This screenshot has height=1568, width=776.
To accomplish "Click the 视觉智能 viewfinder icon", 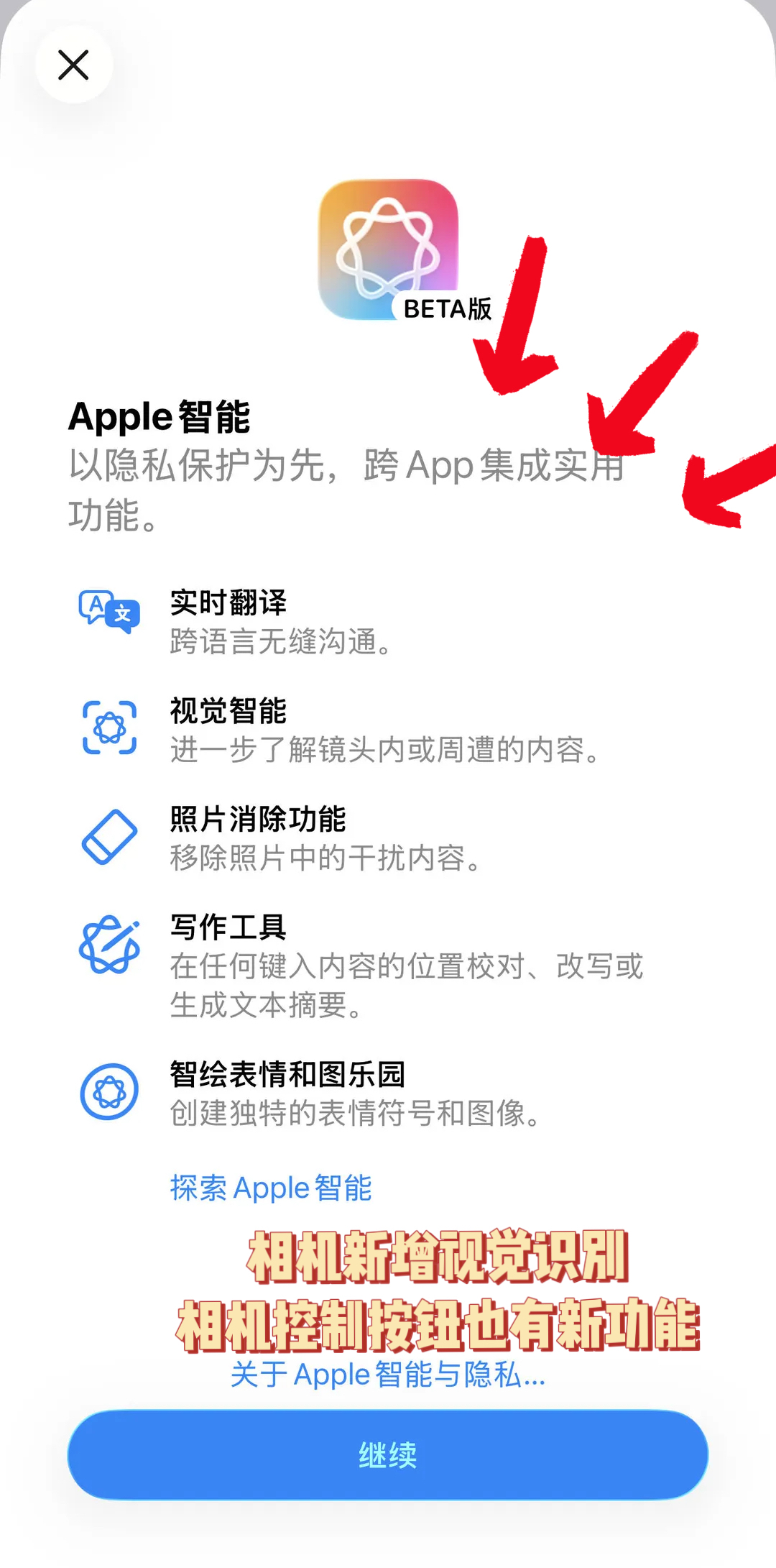I will click(x=108, y=726).
